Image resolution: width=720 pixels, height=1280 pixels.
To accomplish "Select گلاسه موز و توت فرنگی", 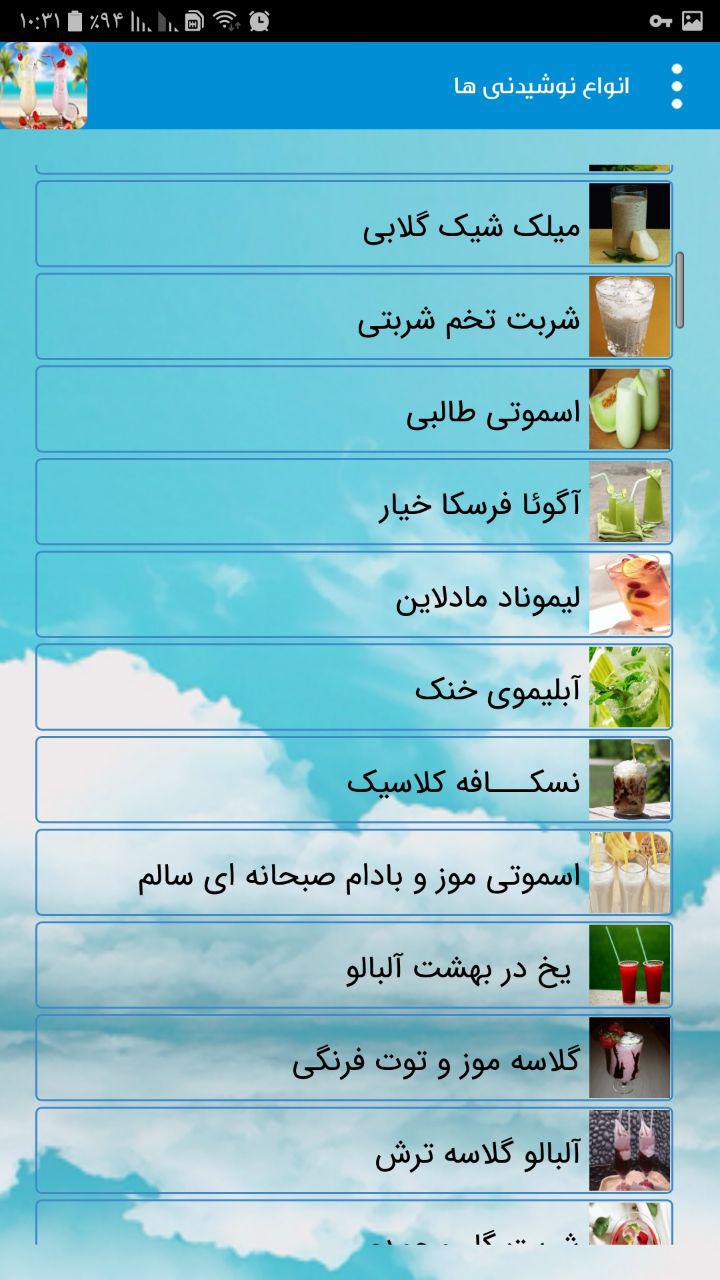I will pos(354,1059).
